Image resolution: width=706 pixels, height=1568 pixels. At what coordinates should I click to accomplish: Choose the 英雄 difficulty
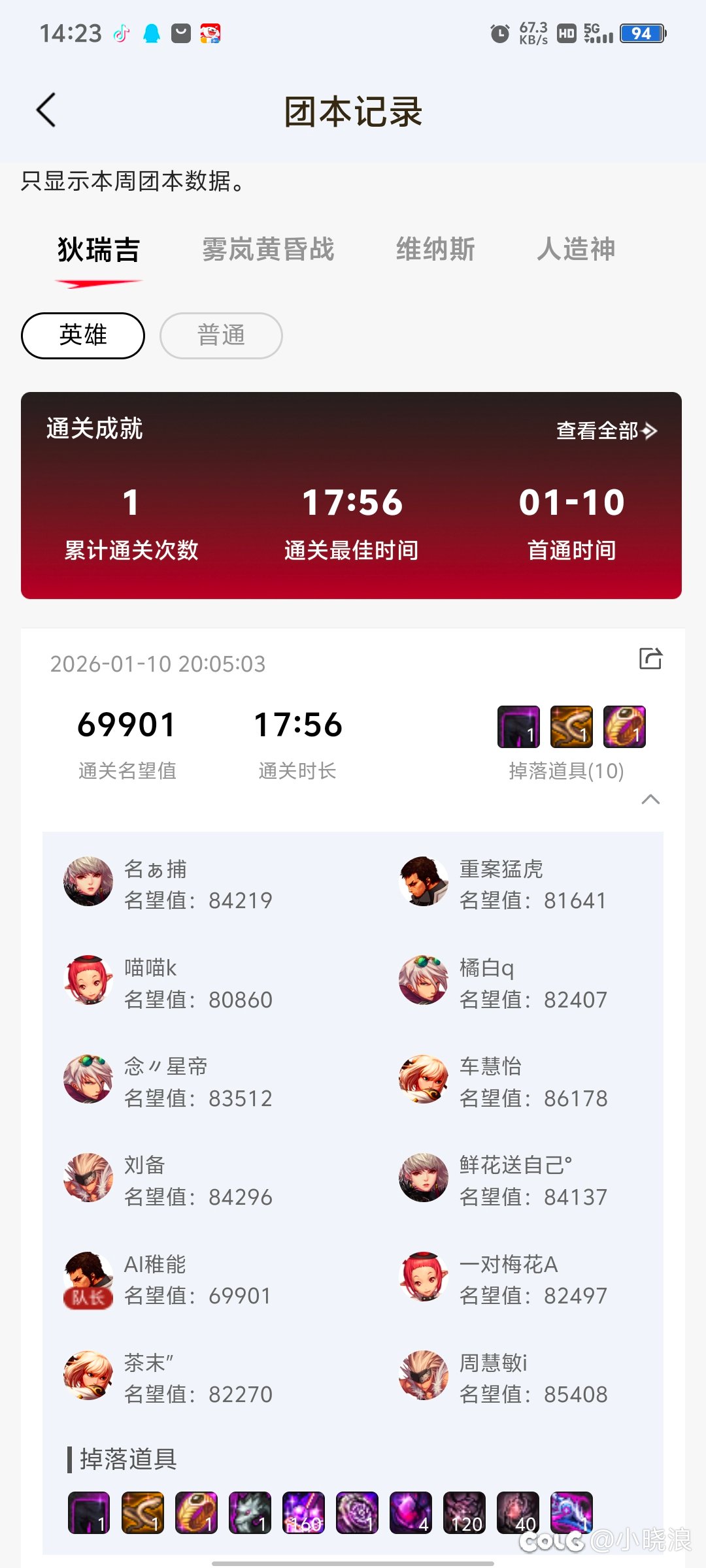pyautogui.click(x=83, y=335)
